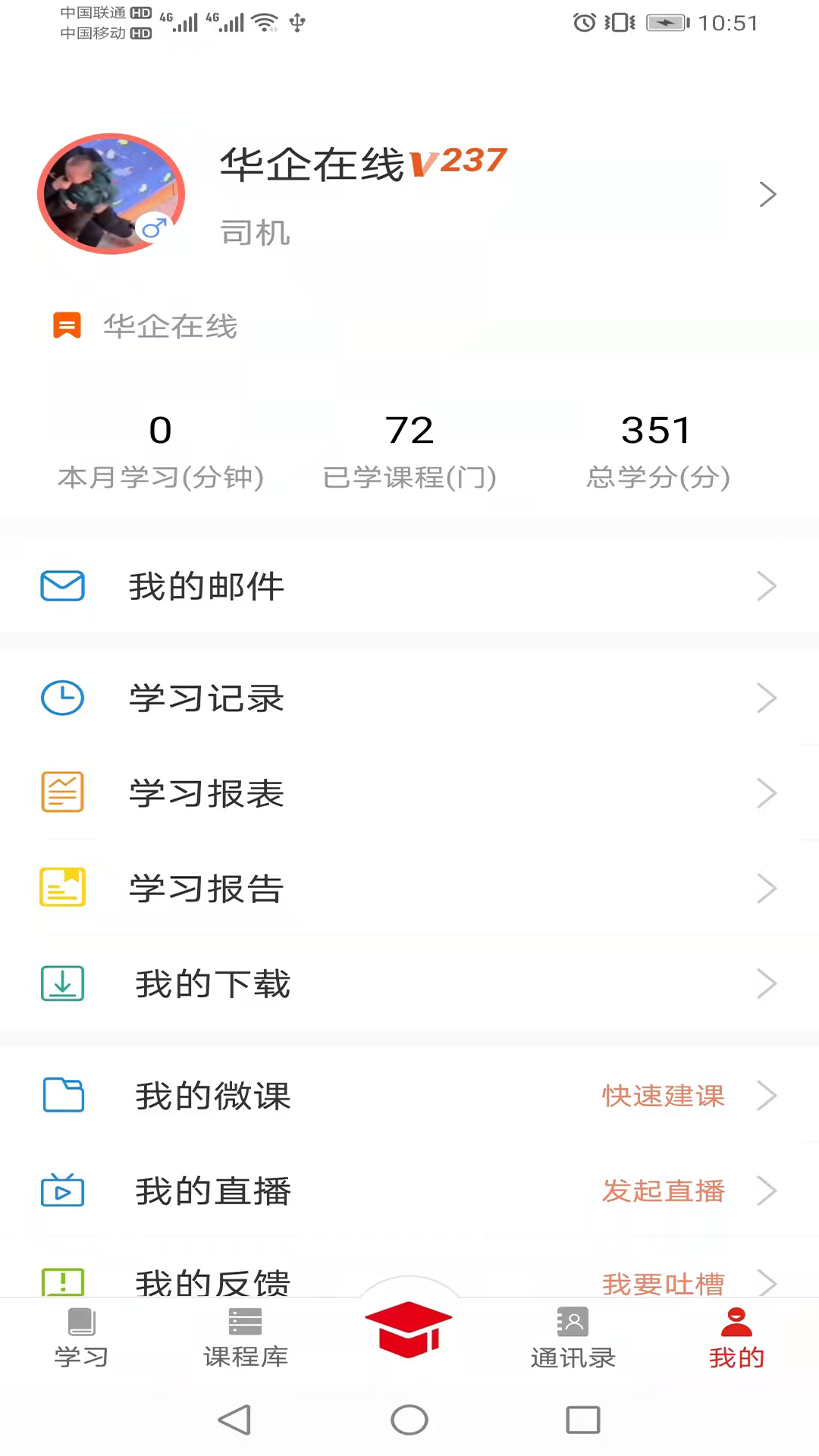This screenshot has height=1456, width=819.
Task: Open the 我的下载 download icon
Action: tap(62, 983)
